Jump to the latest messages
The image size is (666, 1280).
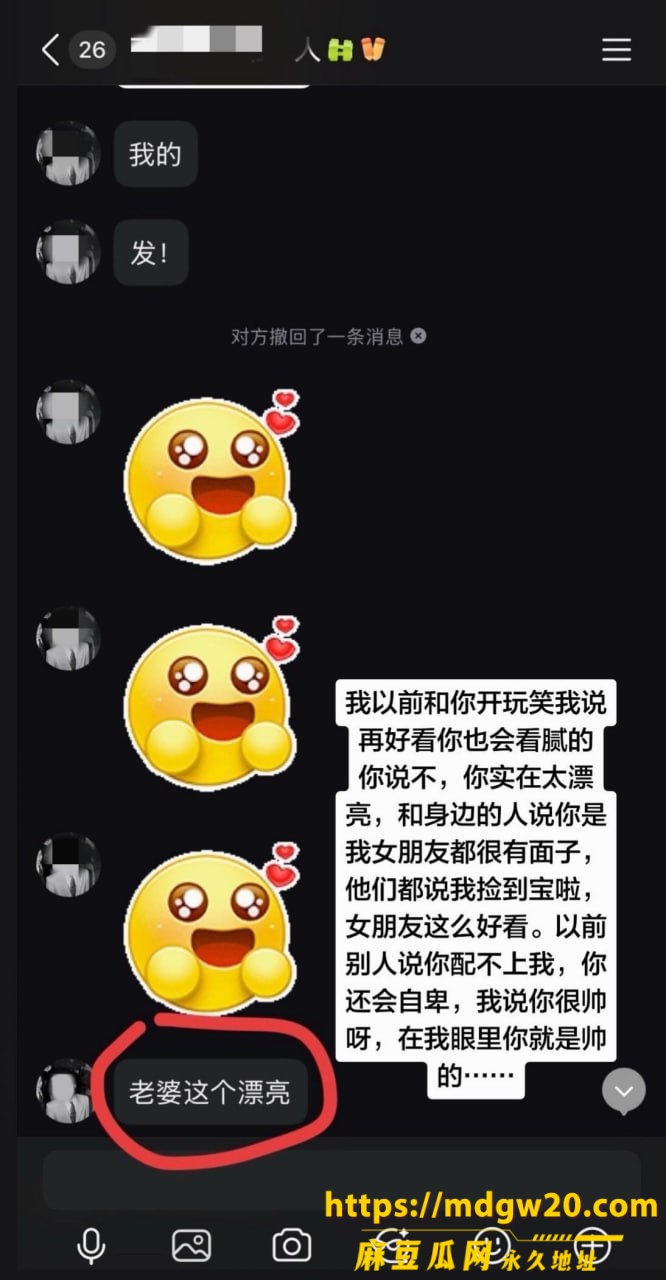(x=623, y=1092)
